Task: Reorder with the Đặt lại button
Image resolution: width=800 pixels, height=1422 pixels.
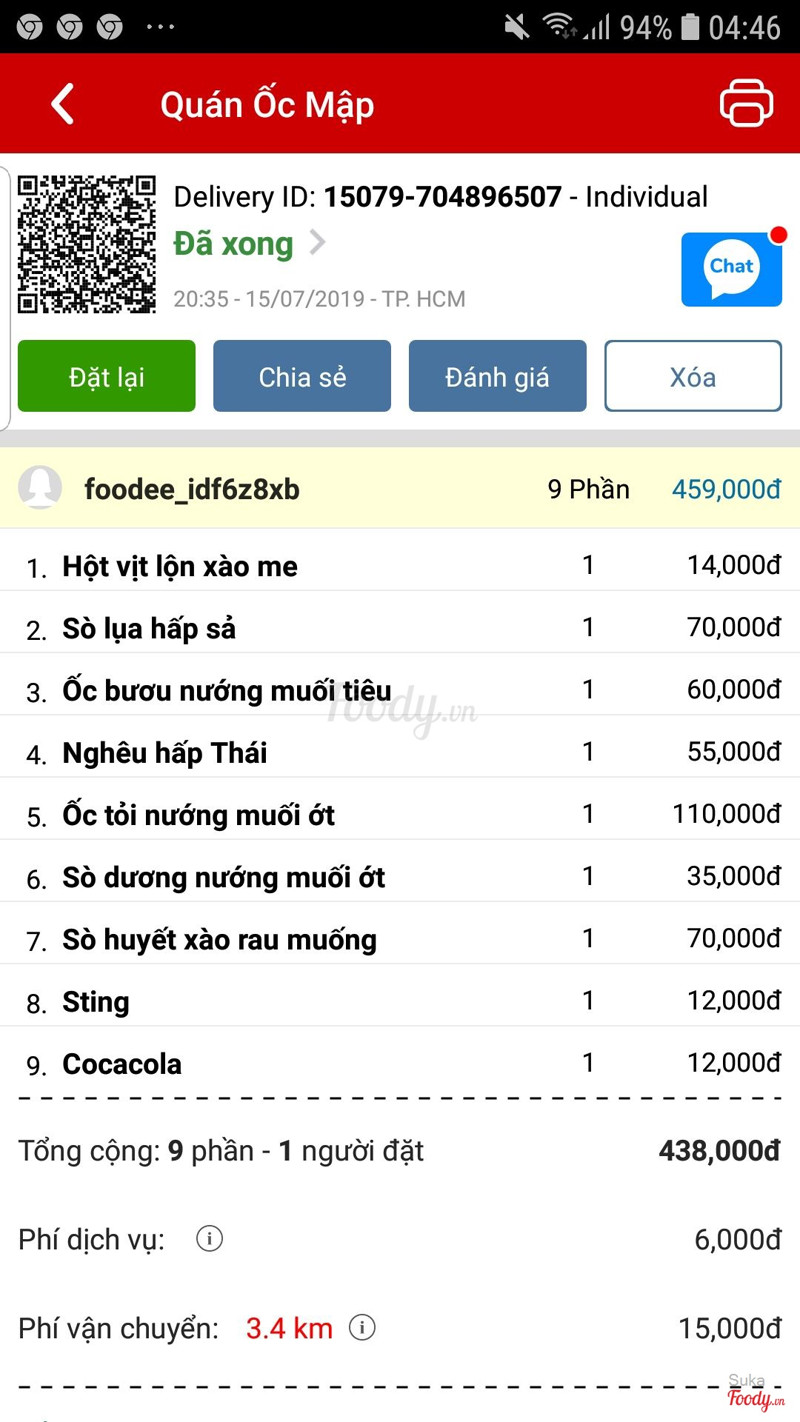Action: pos(107,376)
